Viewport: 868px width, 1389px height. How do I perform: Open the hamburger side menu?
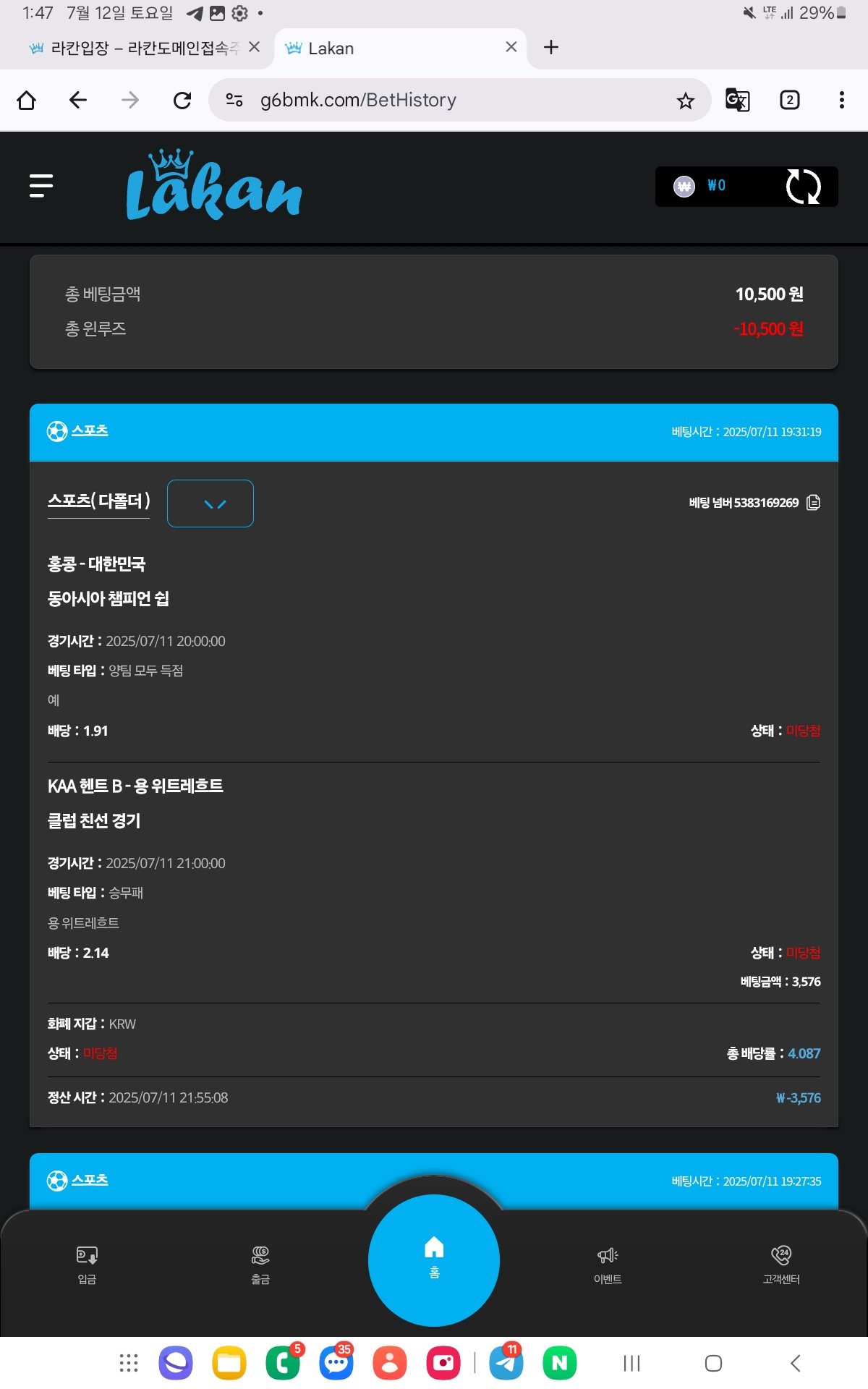[x=41, y=186]
